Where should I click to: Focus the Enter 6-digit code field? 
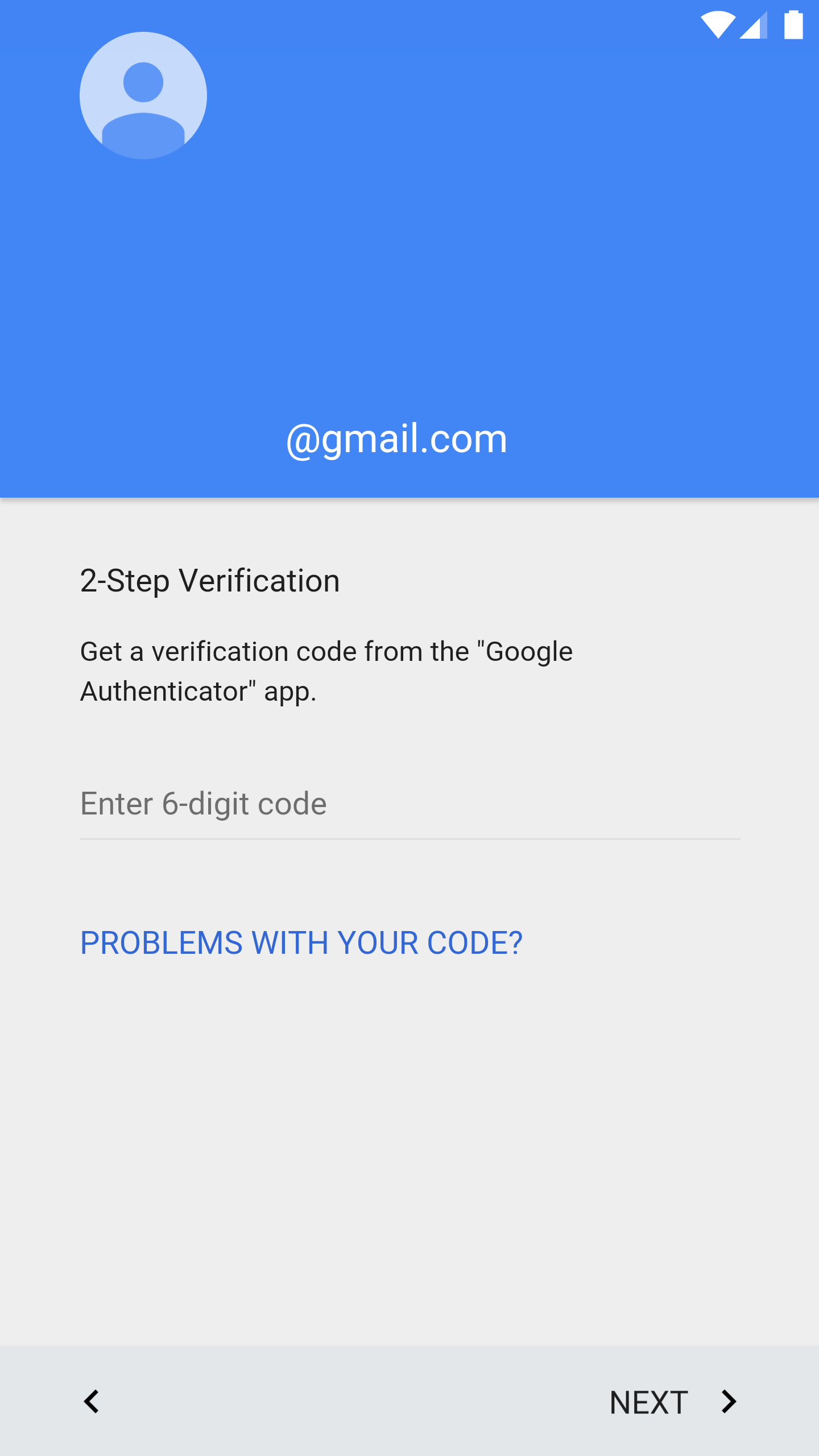409,804
